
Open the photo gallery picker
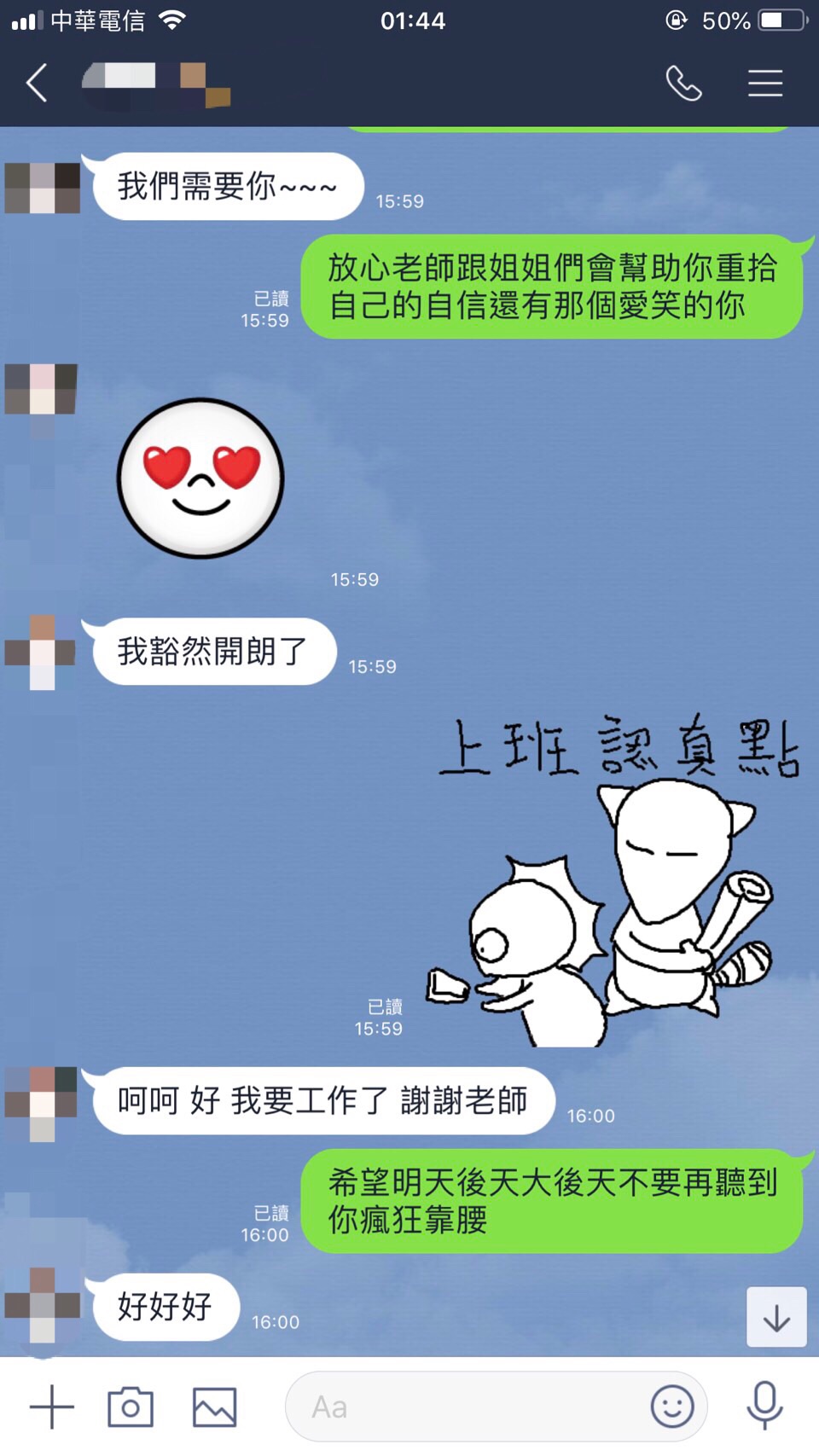(214, 1407)
